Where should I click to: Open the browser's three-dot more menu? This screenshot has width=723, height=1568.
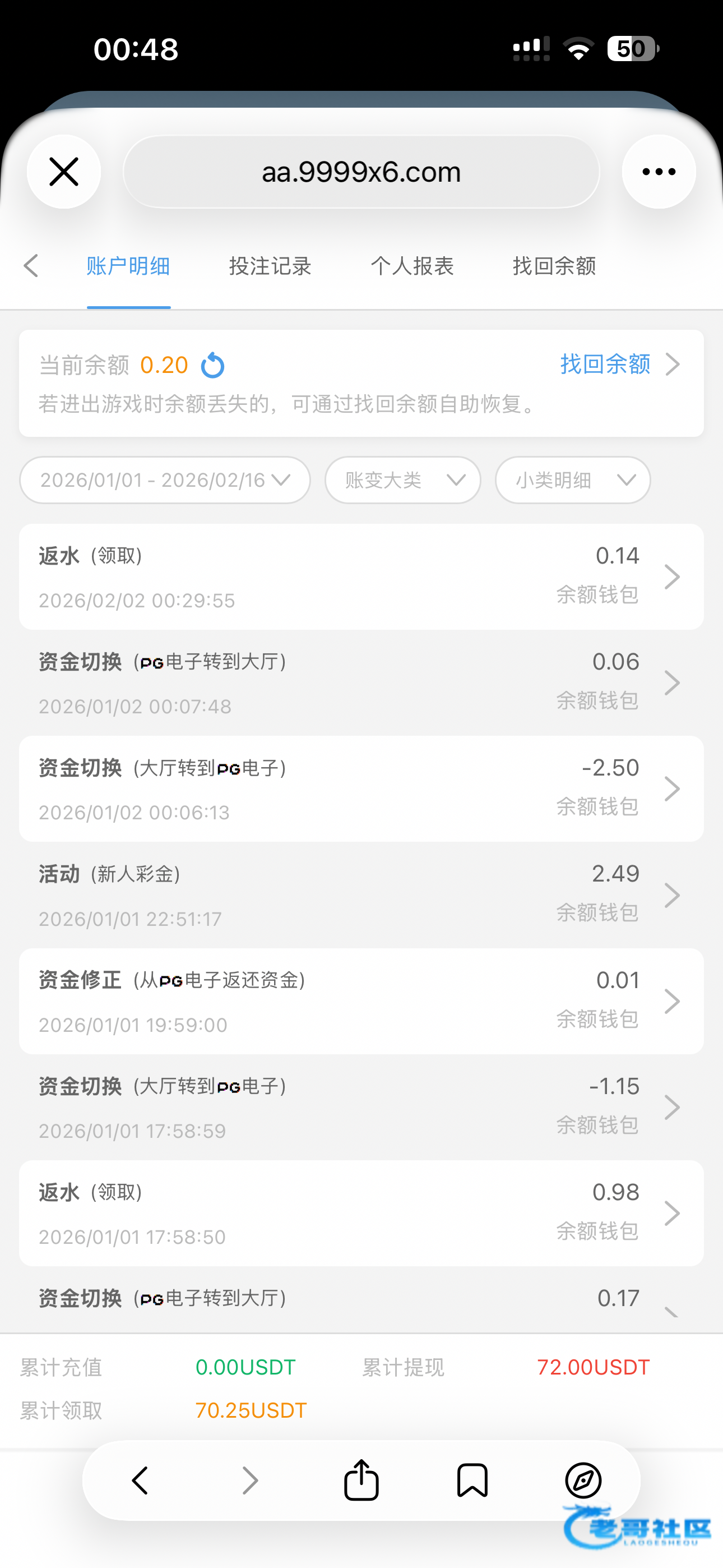coord(659,172)
